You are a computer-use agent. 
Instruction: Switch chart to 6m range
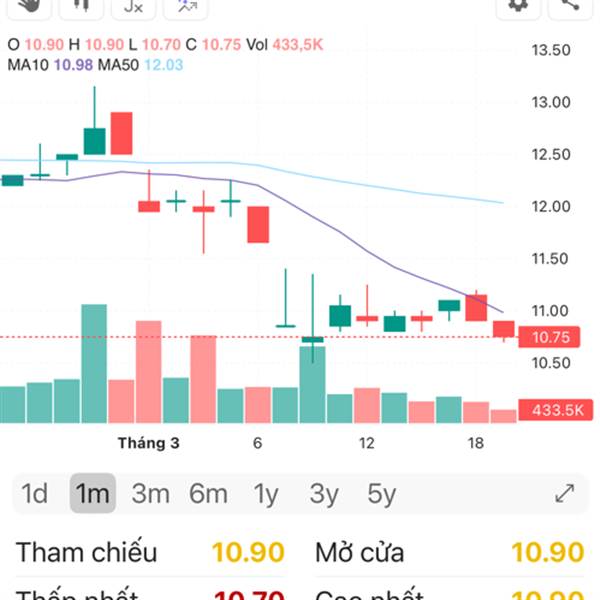(x=208, y=493)
